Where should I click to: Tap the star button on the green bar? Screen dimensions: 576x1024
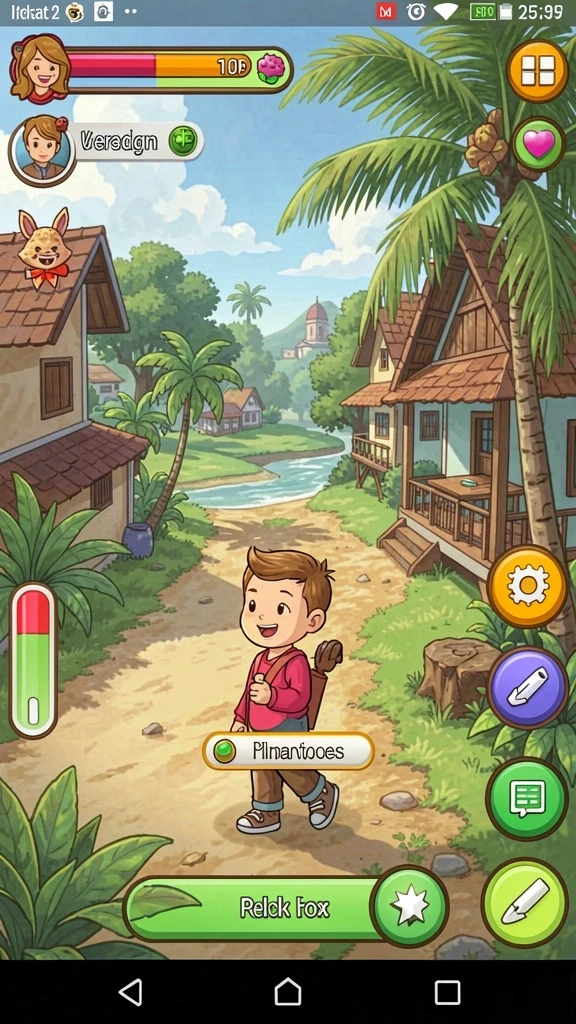(409, 906)
